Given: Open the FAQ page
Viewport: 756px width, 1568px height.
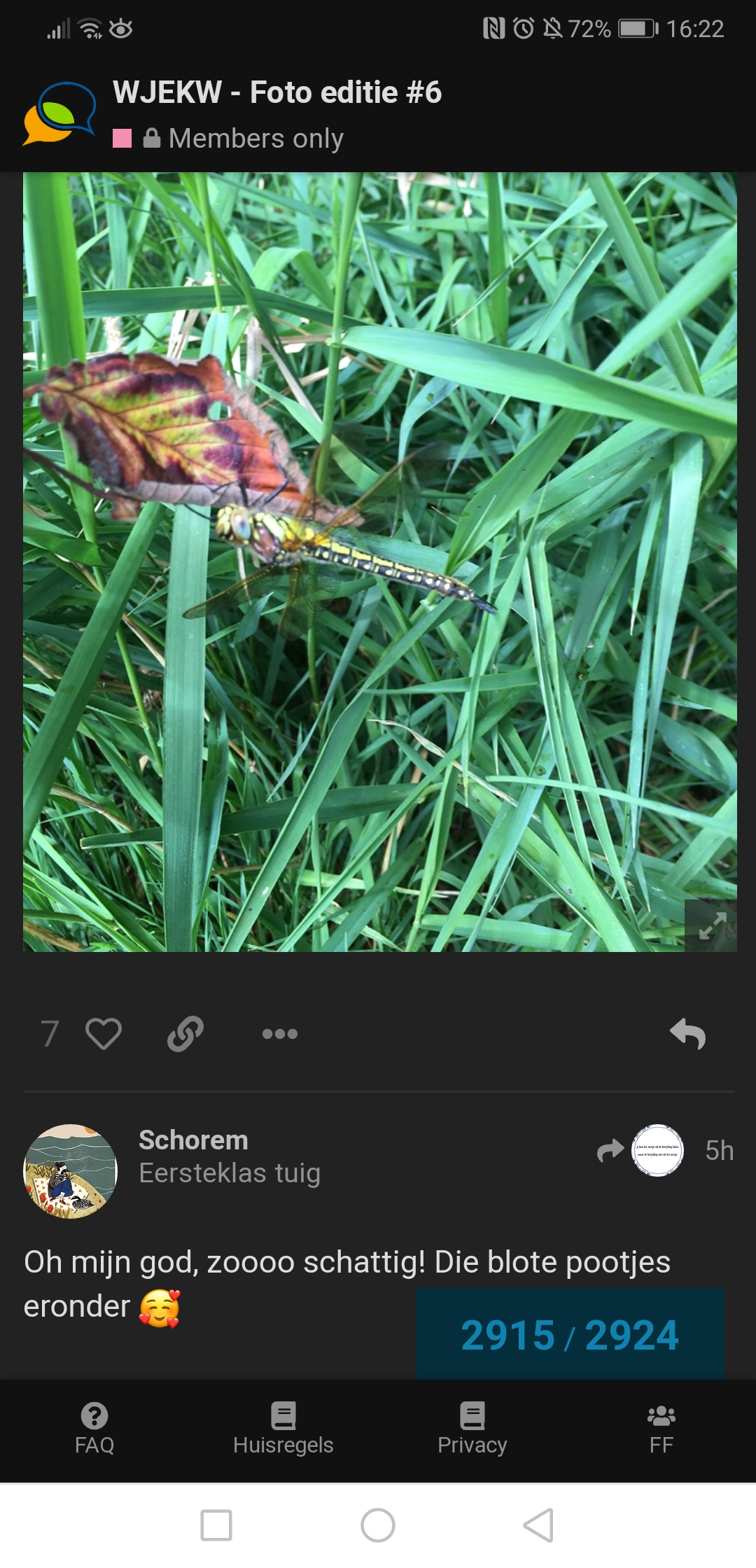Looking at the screenshot, I should tap(94, 1429).
